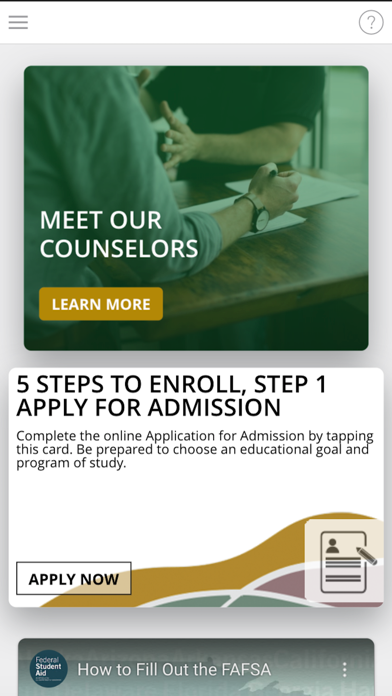Open the How to Fill Out the FAFSA video
This screenshot has width=392, height=696.
tap(174, 669)
